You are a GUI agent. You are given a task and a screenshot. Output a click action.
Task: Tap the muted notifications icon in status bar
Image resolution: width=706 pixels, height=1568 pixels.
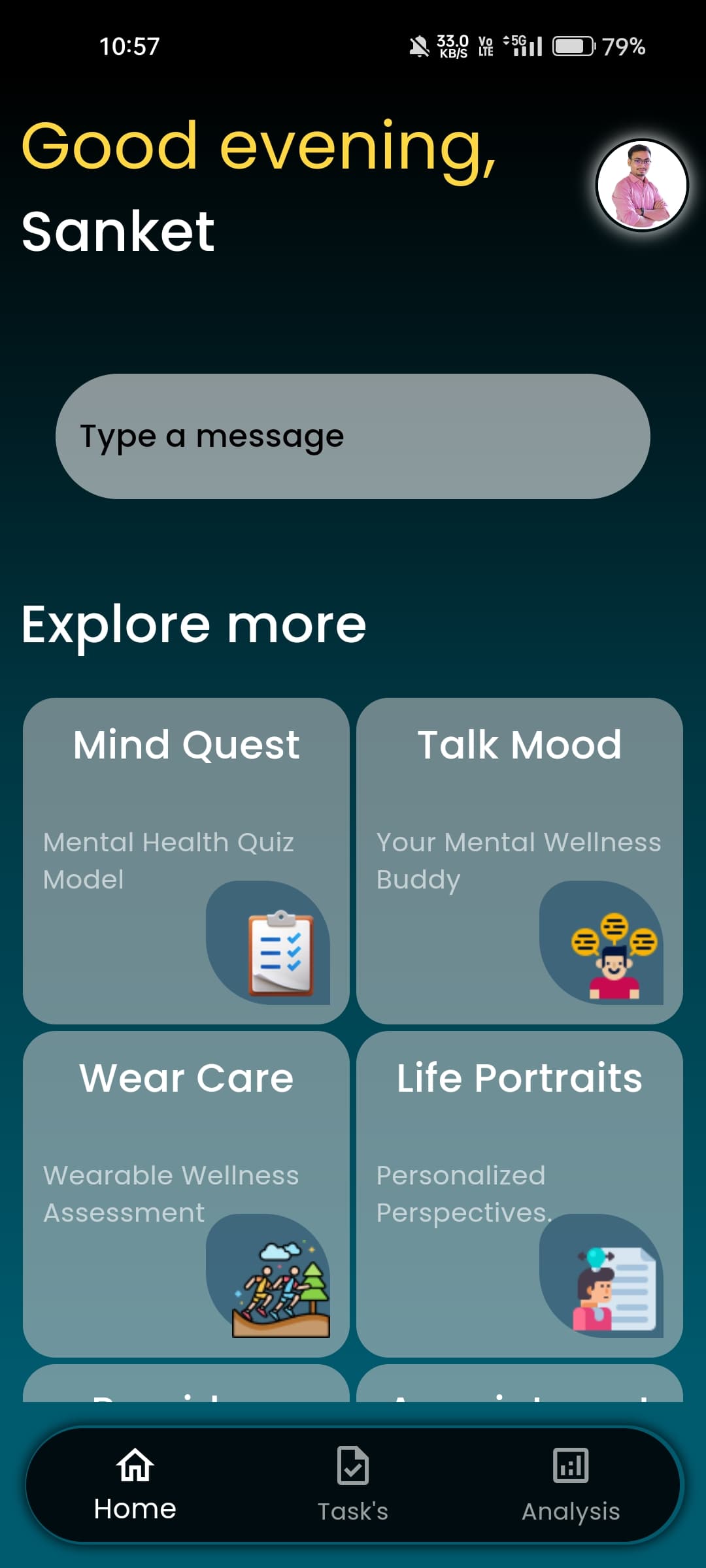[x=418, y=44]
